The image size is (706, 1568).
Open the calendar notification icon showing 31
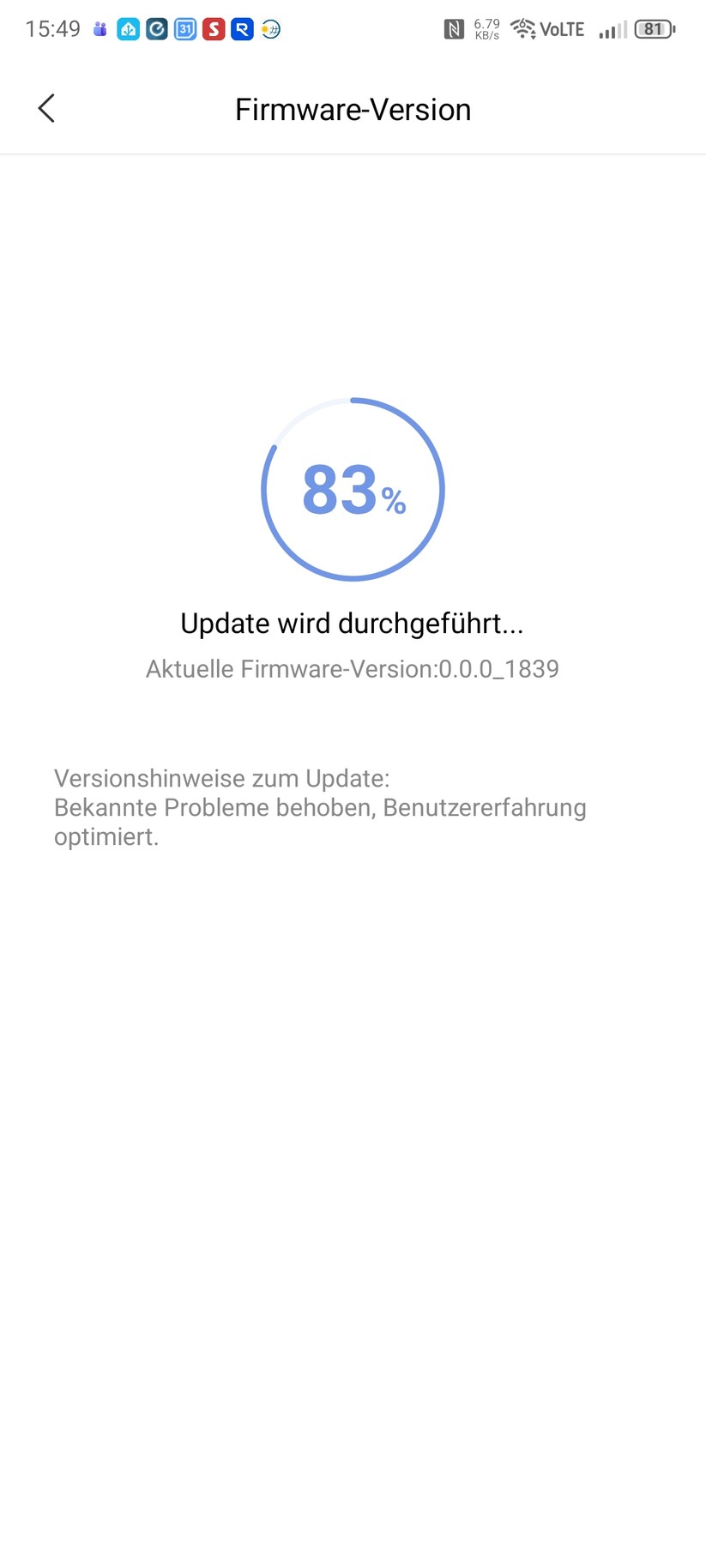184,29
